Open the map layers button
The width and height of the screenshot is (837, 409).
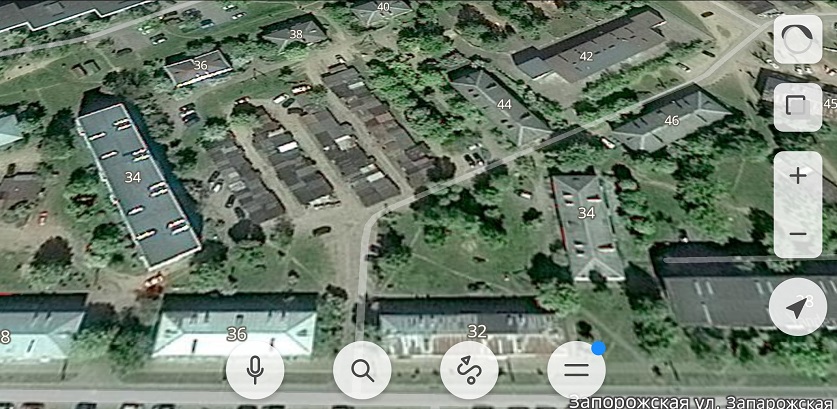797,106
